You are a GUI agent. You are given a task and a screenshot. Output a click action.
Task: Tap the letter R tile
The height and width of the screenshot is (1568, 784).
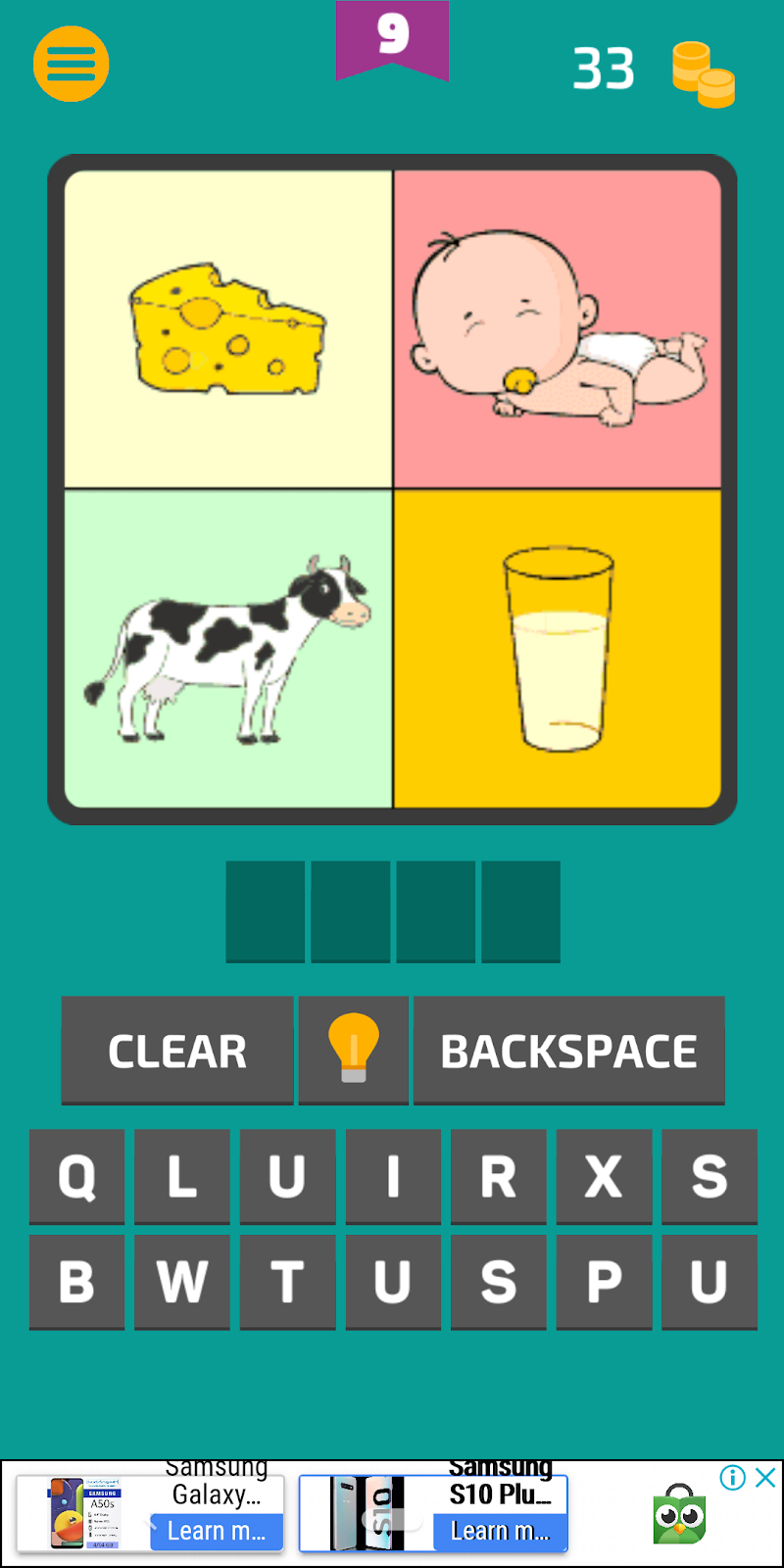coord(498,1176)
